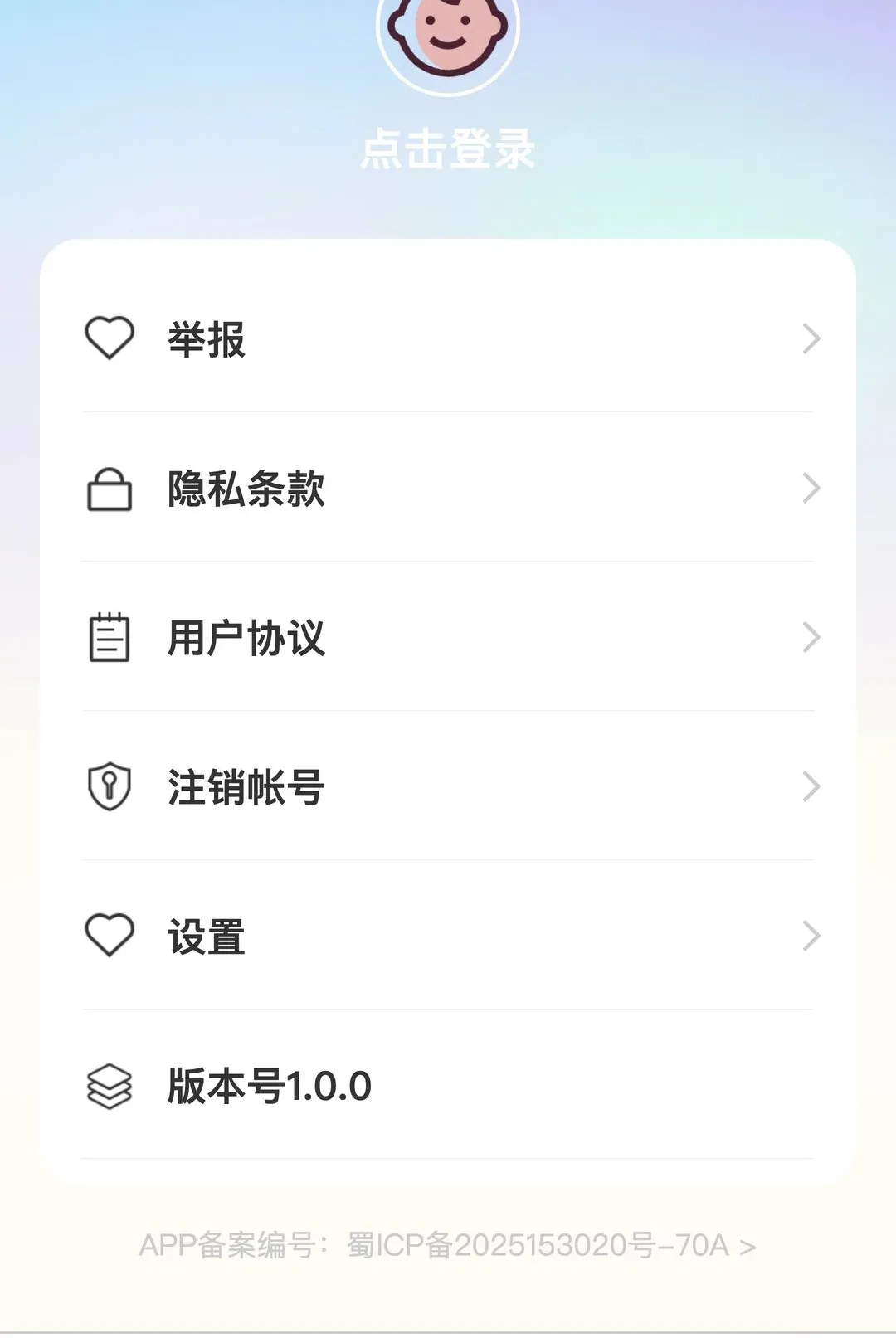896x1338 pixels.
Task: Open the APP备案编号 ICP filing link
Action: tap(448, 1245)
